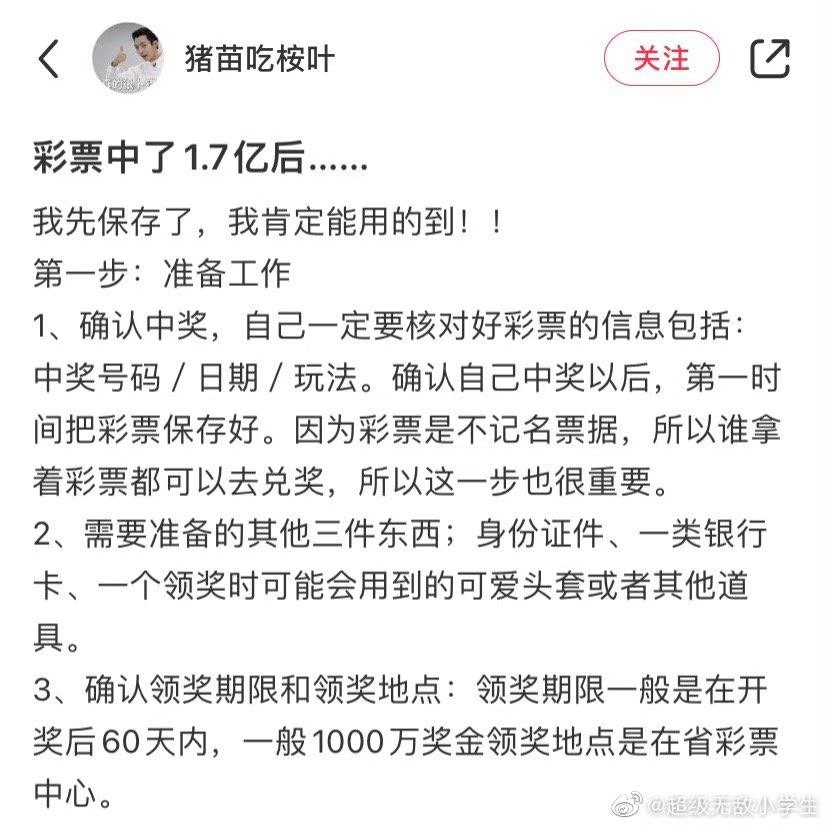828x826 pixels.
Task: Follow the author with 关注 button
Action: pos(661,58)
